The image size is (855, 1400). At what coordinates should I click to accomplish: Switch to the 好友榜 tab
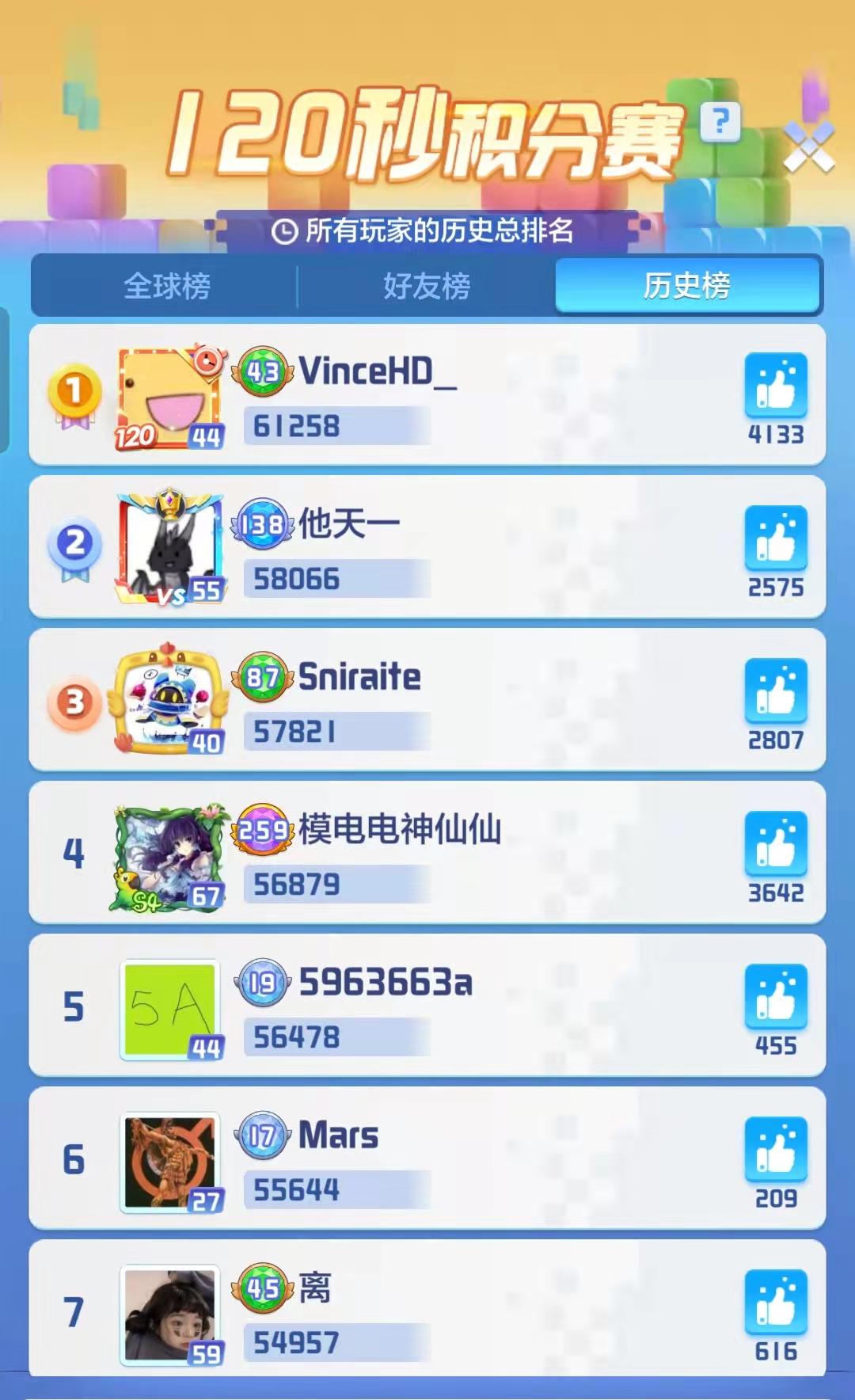[x=427, y=286]
